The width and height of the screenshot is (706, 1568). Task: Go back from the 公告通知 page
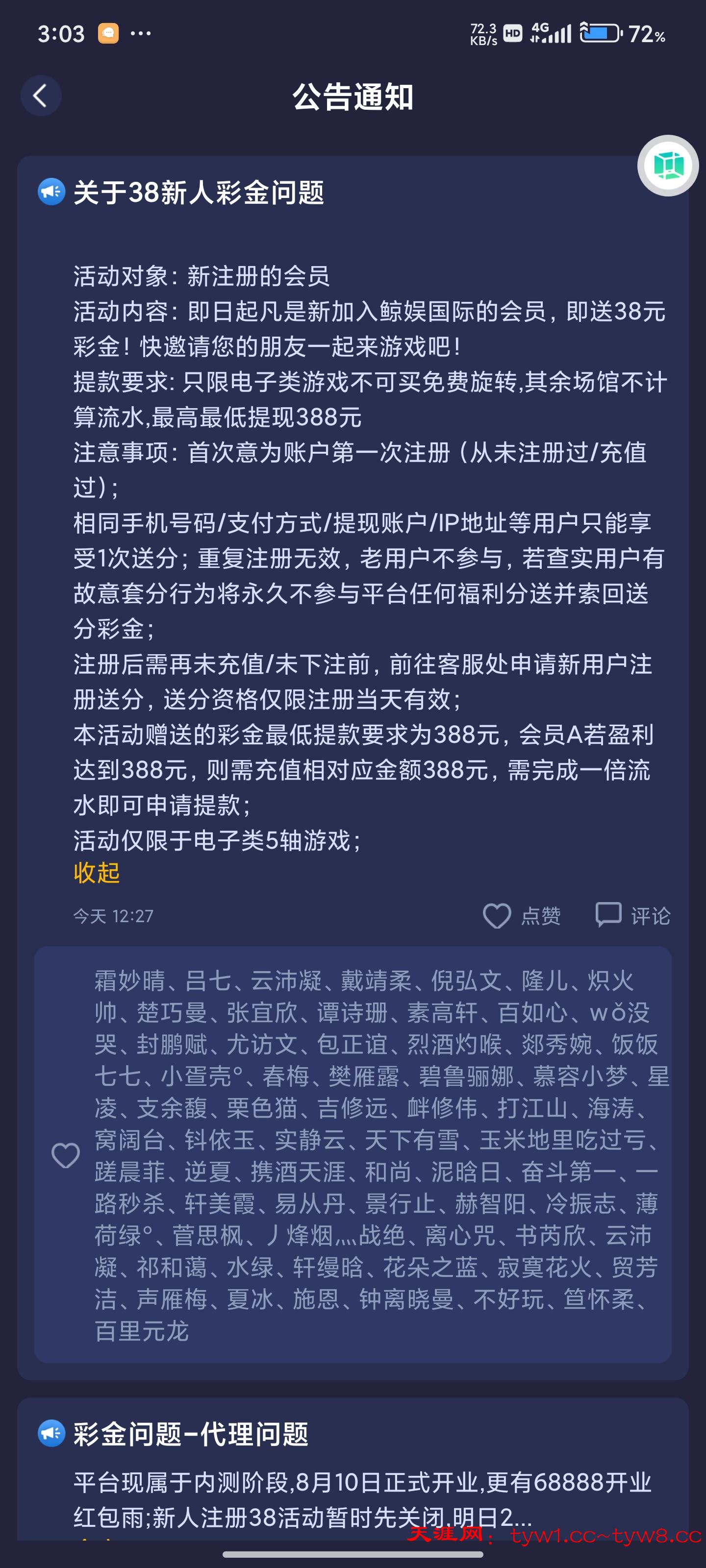tap(41, 96)
